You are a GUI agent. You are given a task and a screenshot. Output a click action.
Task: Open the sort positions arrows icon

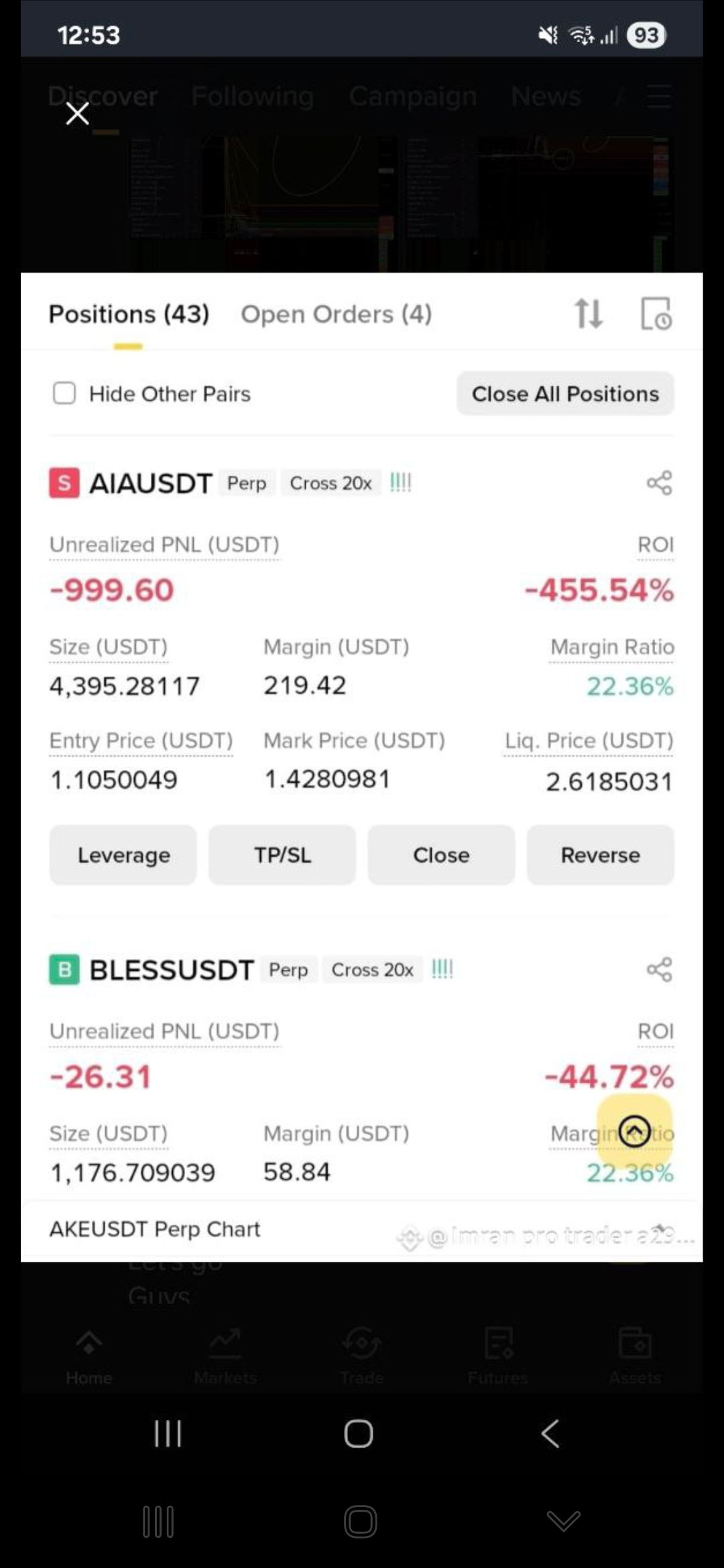pos(589,314)
